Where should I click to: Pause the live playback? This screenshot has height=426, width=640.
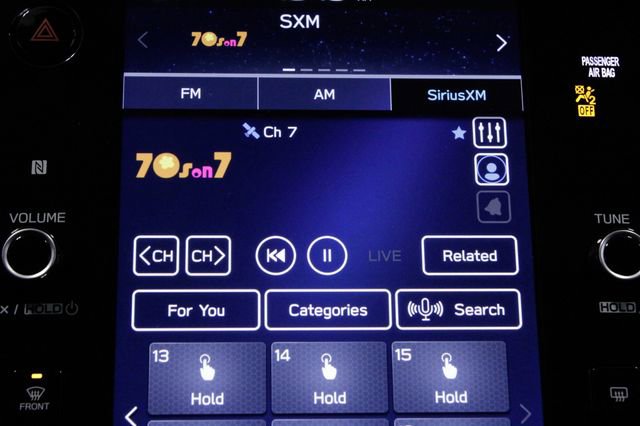[326, 256]
